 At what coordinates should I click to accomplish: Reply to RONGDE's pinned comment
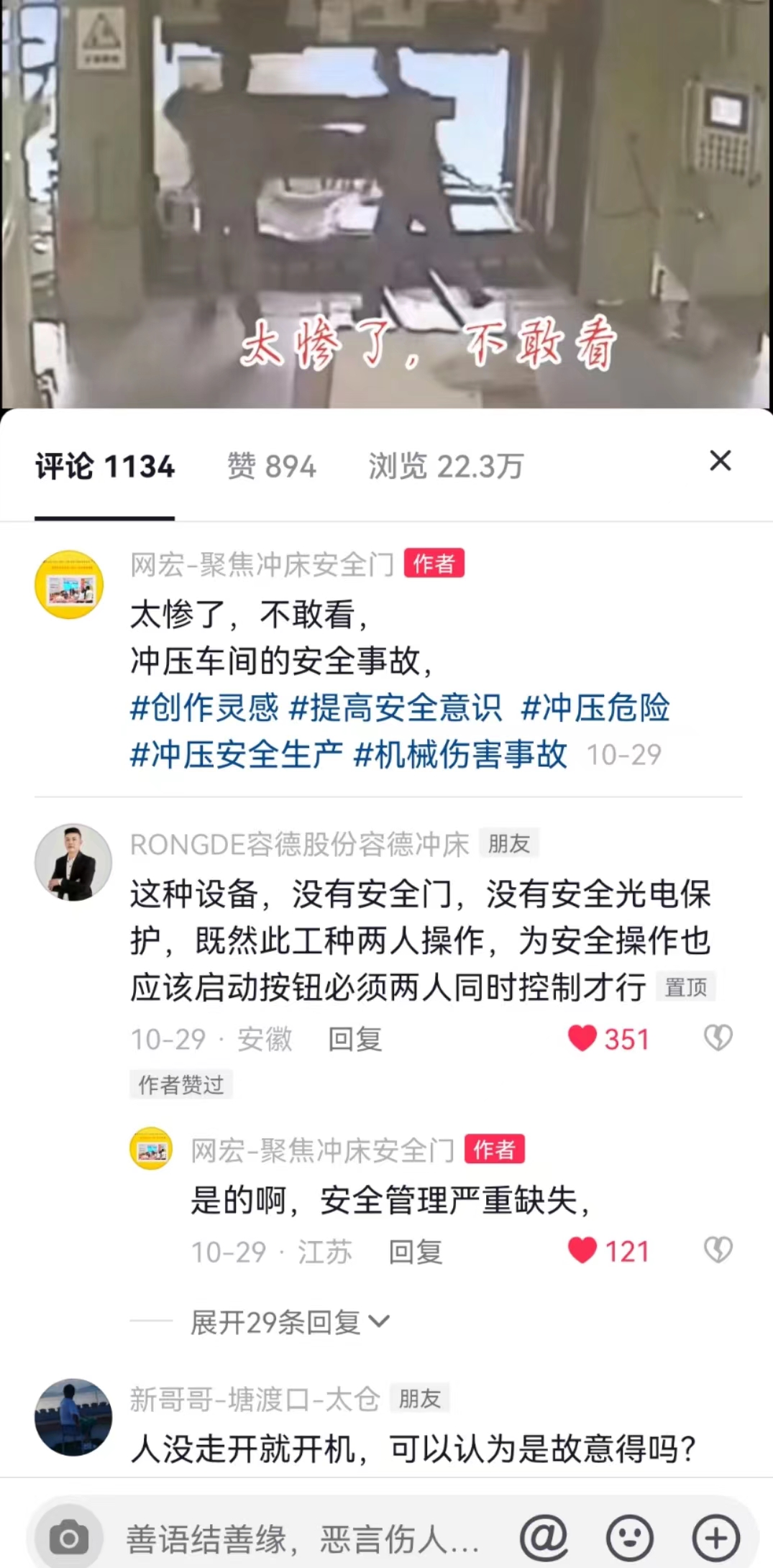(355, 1039)
